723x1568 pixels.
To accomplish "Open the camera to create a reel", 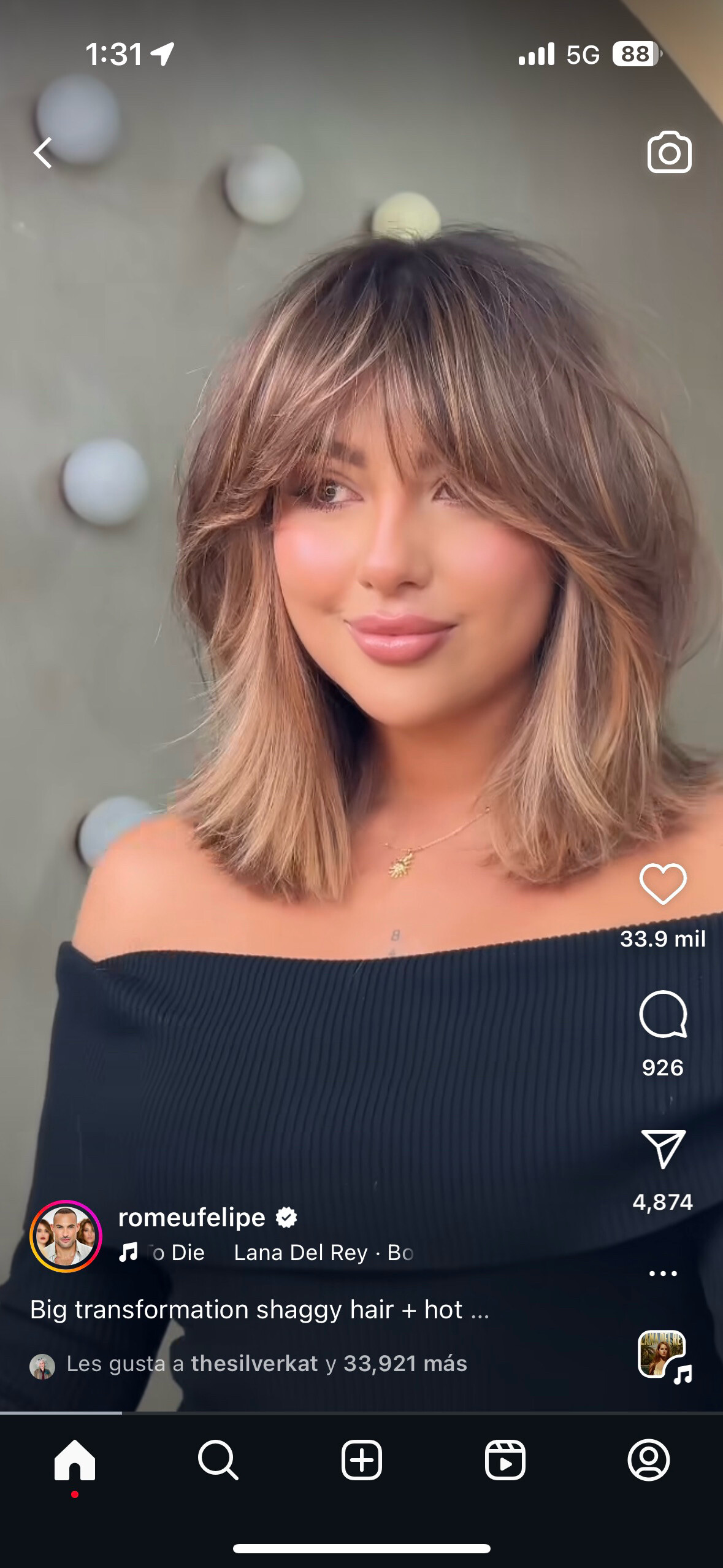I will pyautogui.click(x=669, y=152).
